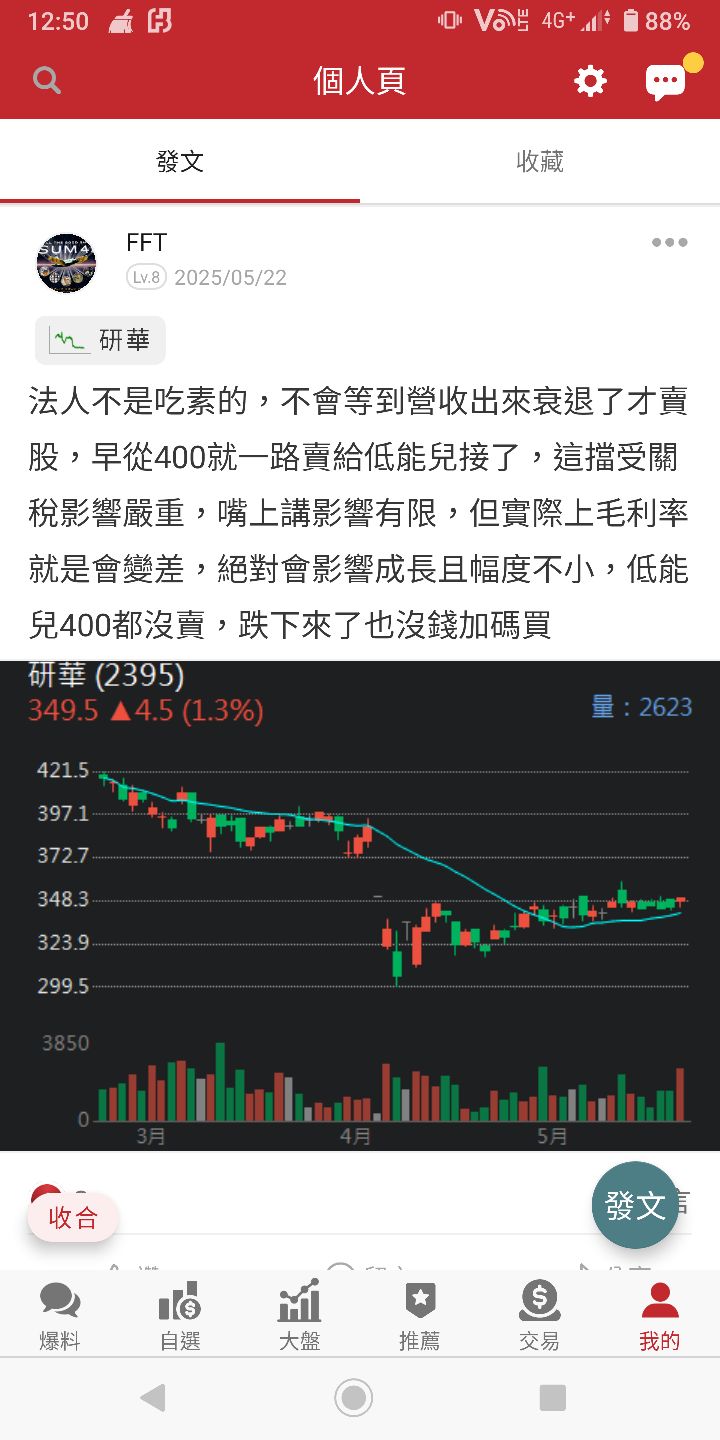Screen dimensions: 720x1440
Task: Tap the 收合 pill button
Action: [x=73, y=1217]
